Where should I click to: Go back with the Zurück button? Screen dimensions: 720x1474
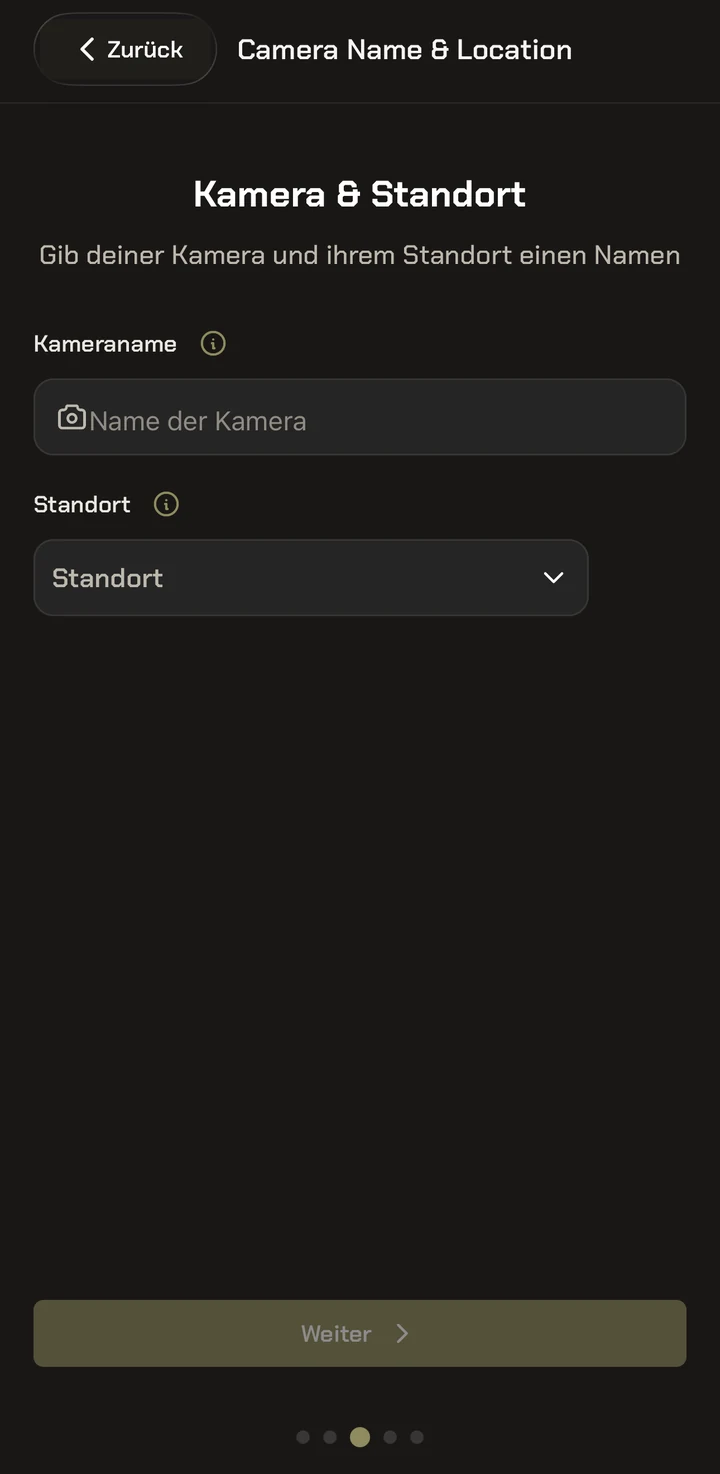(x=125, y=49)
